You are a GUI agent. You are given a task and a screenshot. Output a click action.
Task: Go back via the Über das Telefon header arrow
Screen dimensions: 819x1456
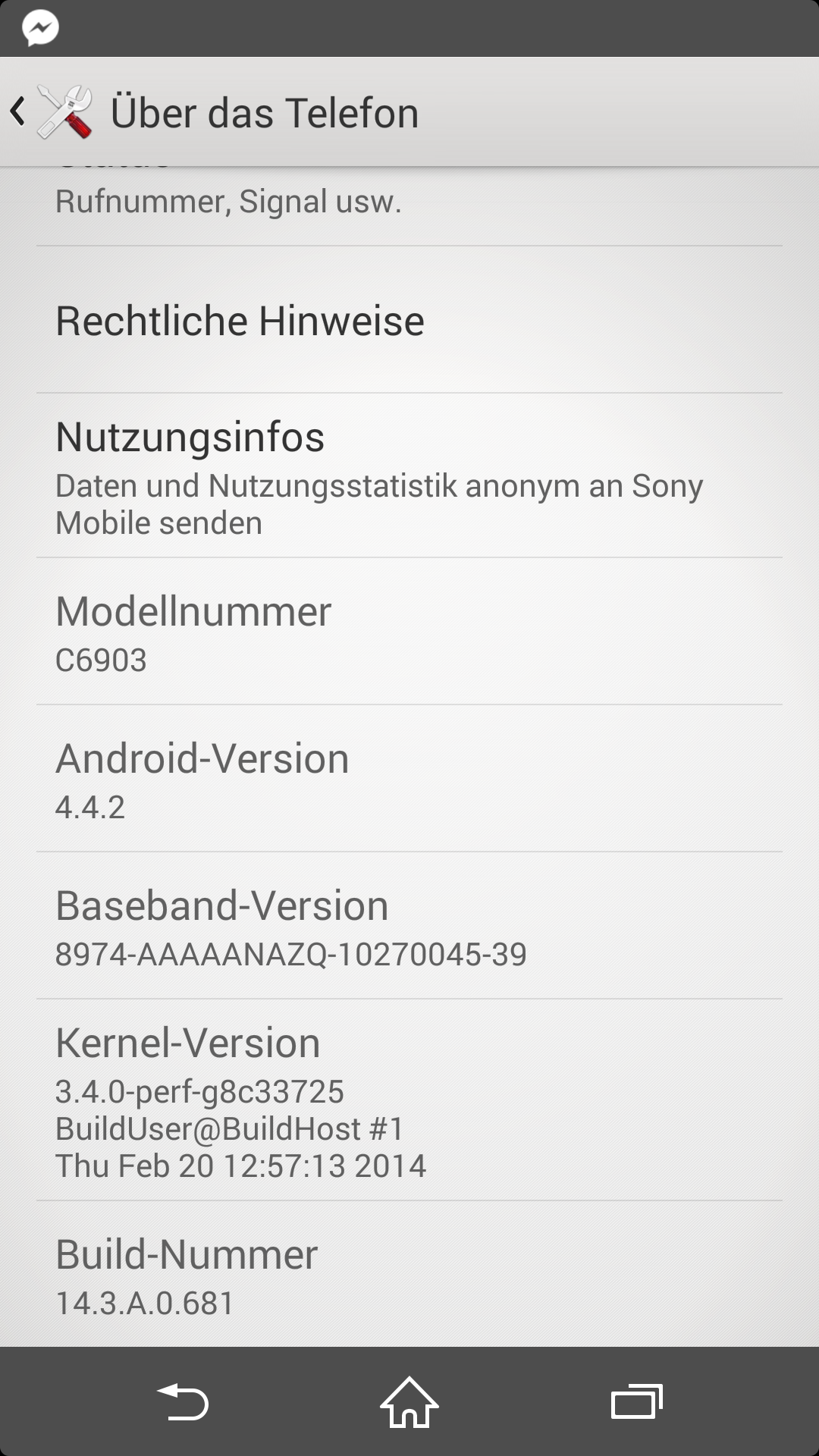click(x=18, y=112)
